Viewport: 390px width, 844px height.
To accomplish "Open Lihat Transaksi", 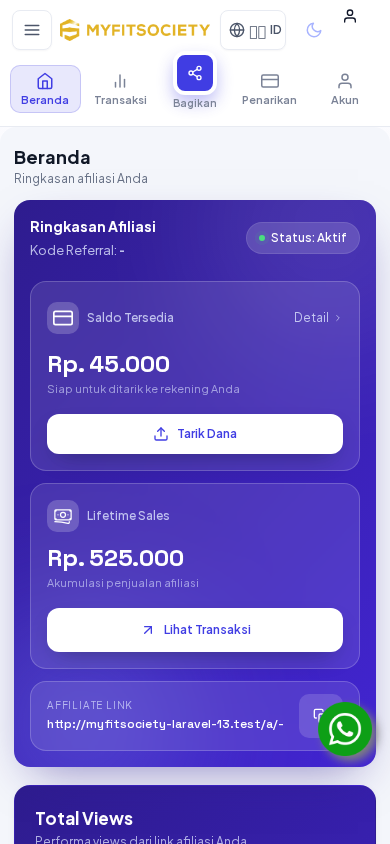I will (x=195, y=630).
